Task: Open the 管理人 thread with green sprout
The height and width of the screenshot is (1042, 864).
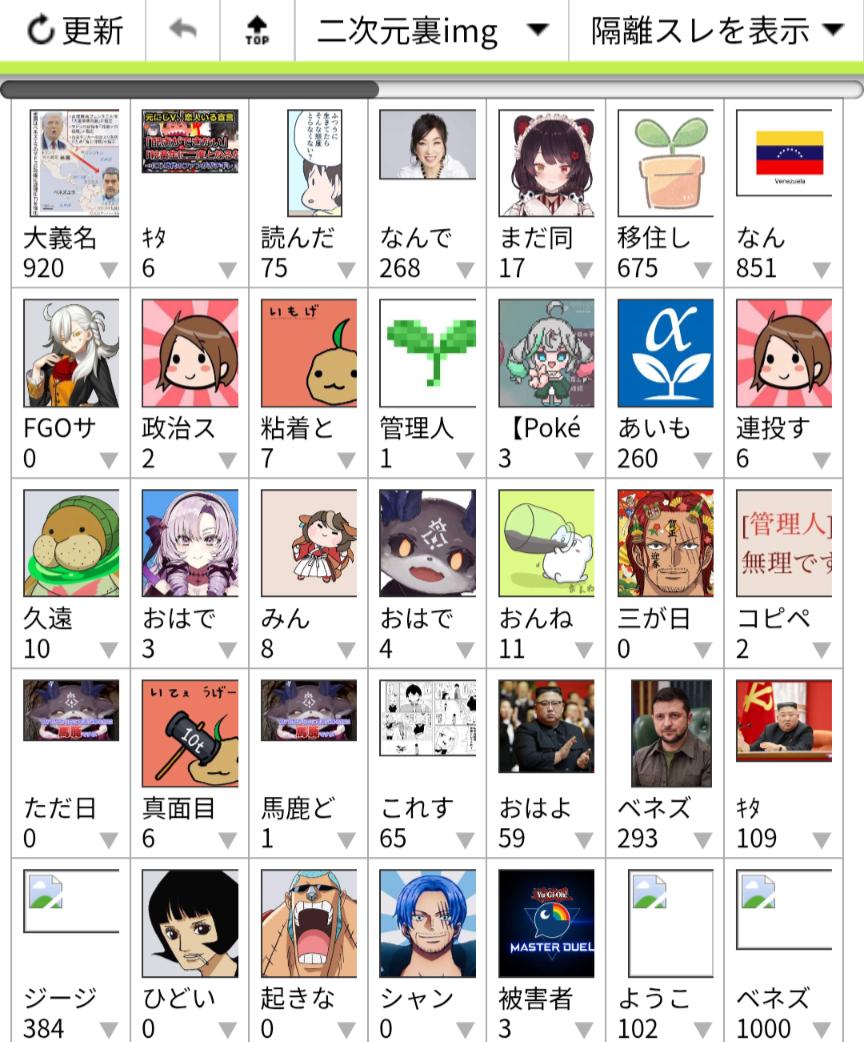Action: click(427, 353)
